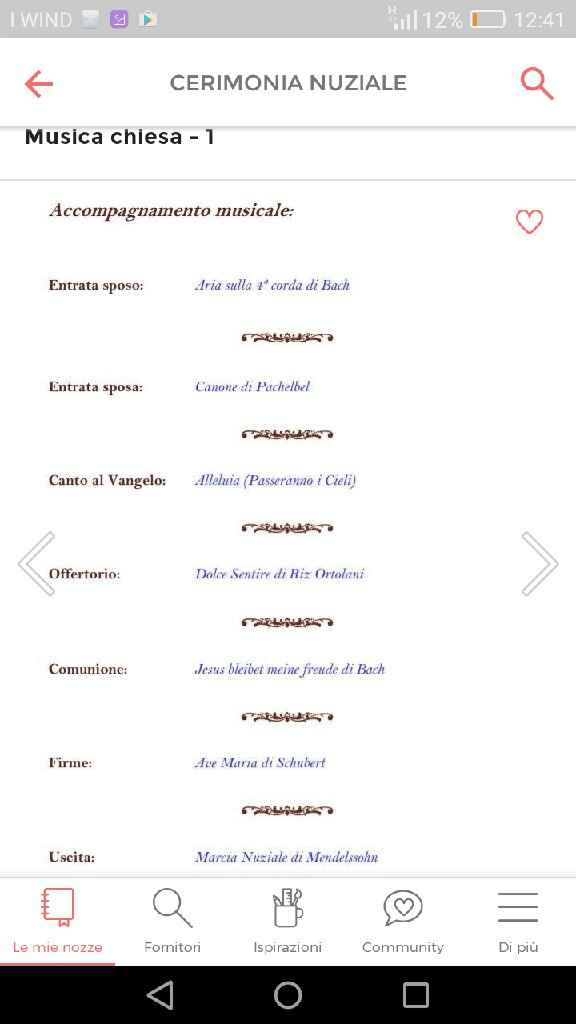Viewport: 576px width, 1024px height.
Task: Tap the system home button
Action: (x=287, y=995)
